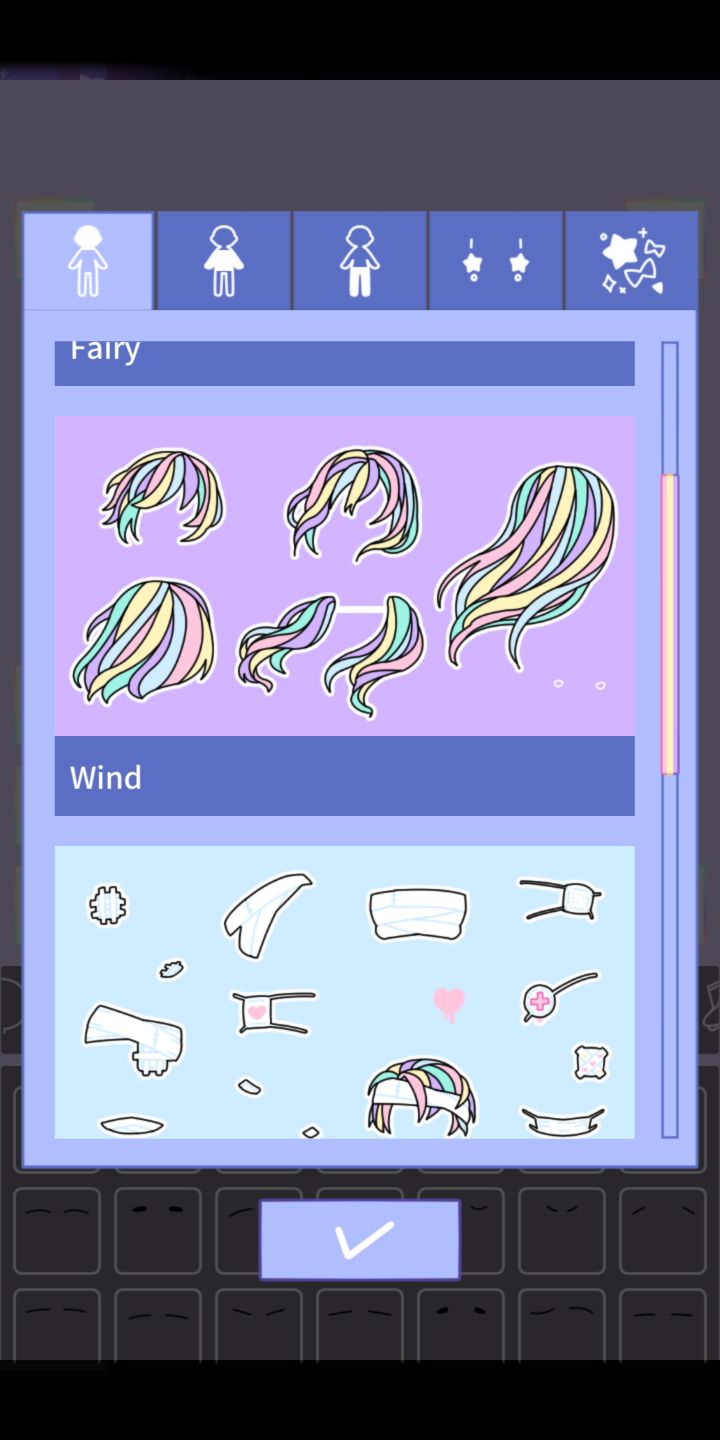The height and width of the screenshot is (1440, 720).
Task: Open the stars and bows accessories tab
Action: pyautogui.click(x=631, y=261)
